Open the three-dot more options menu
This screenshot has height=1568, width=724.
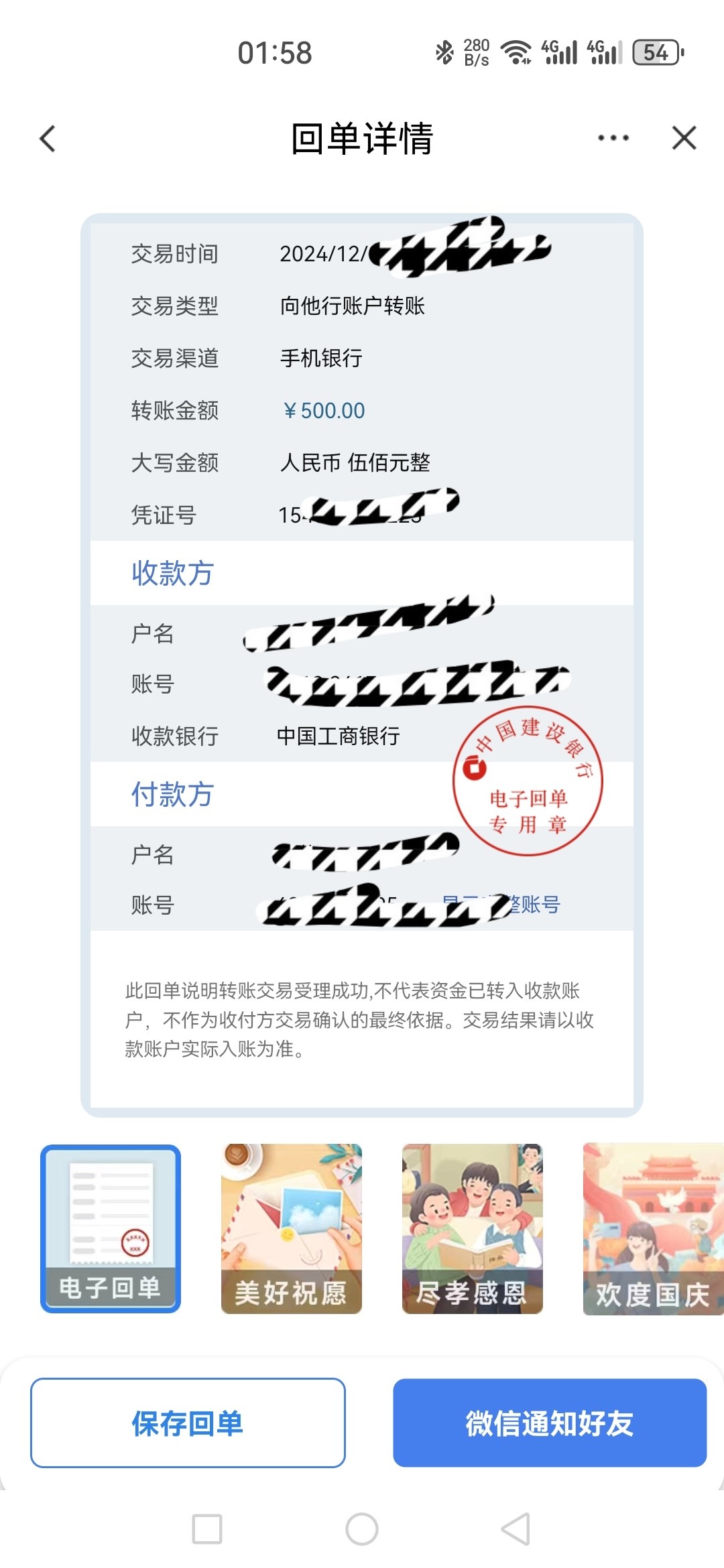pyautogui.click(x=613, y=138)
